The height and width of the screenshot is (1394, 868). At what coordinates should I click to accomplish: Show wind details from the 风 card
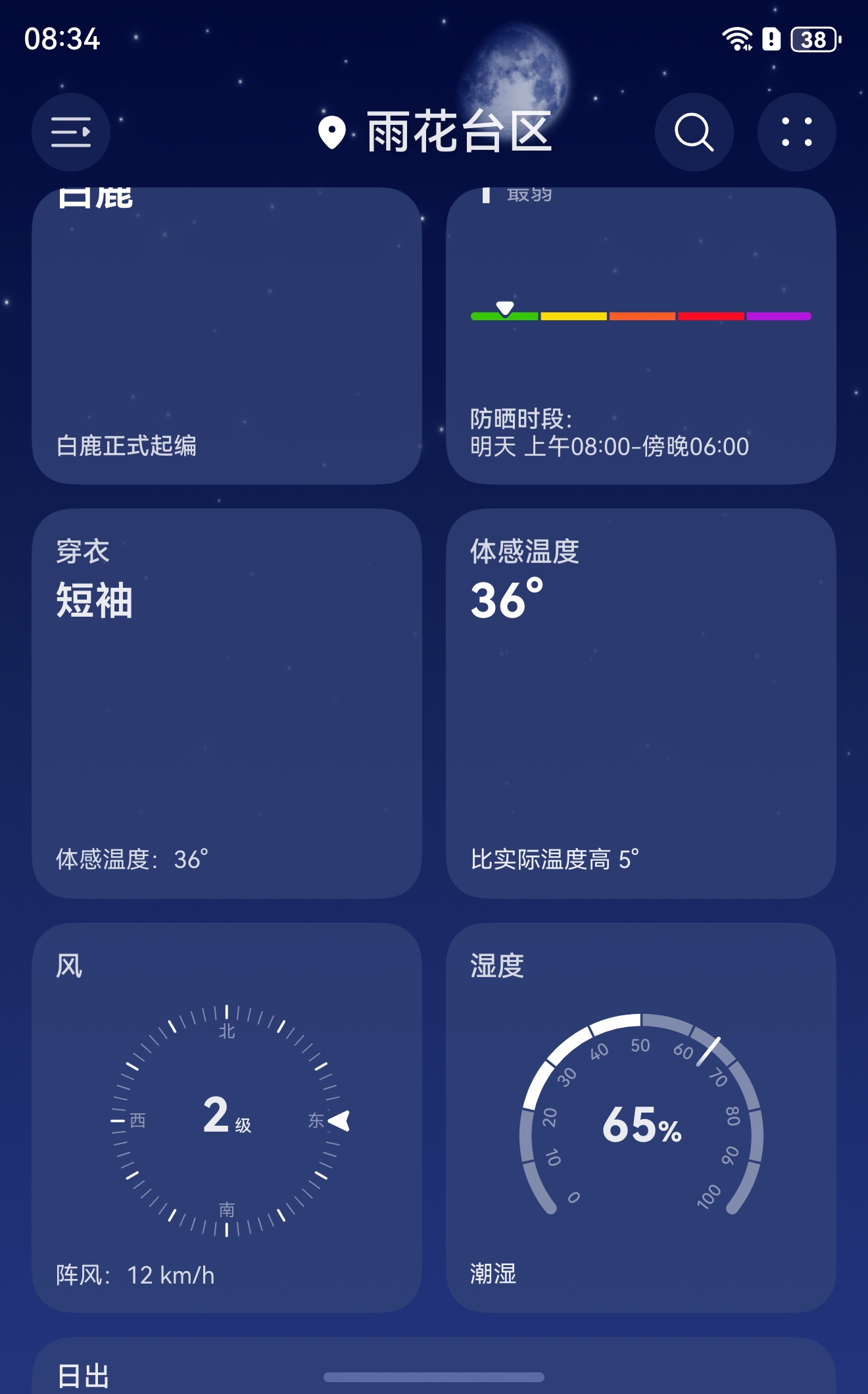coord(226,1117)
